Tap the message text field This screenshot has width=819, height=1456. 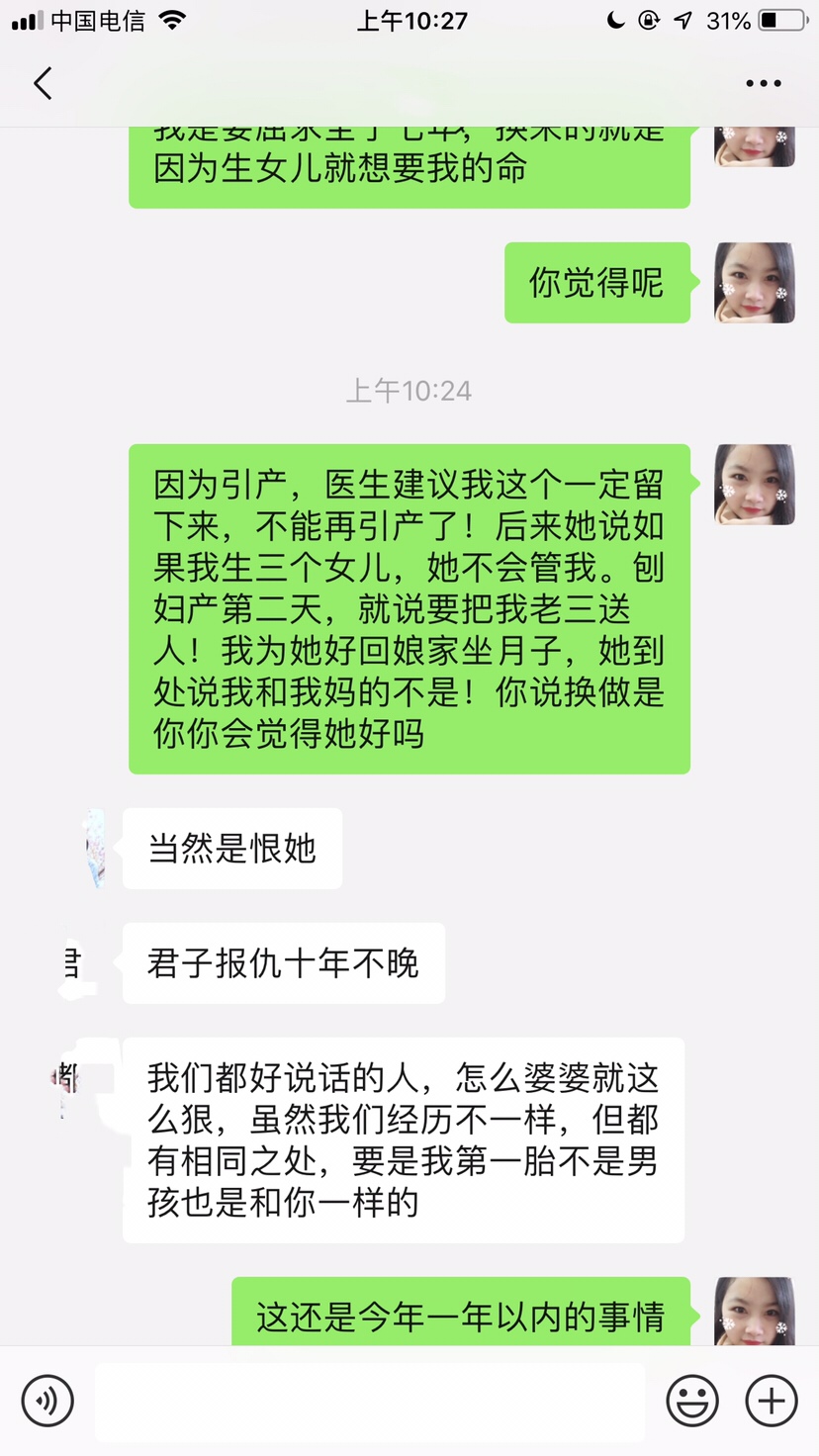click(369, 1401)
